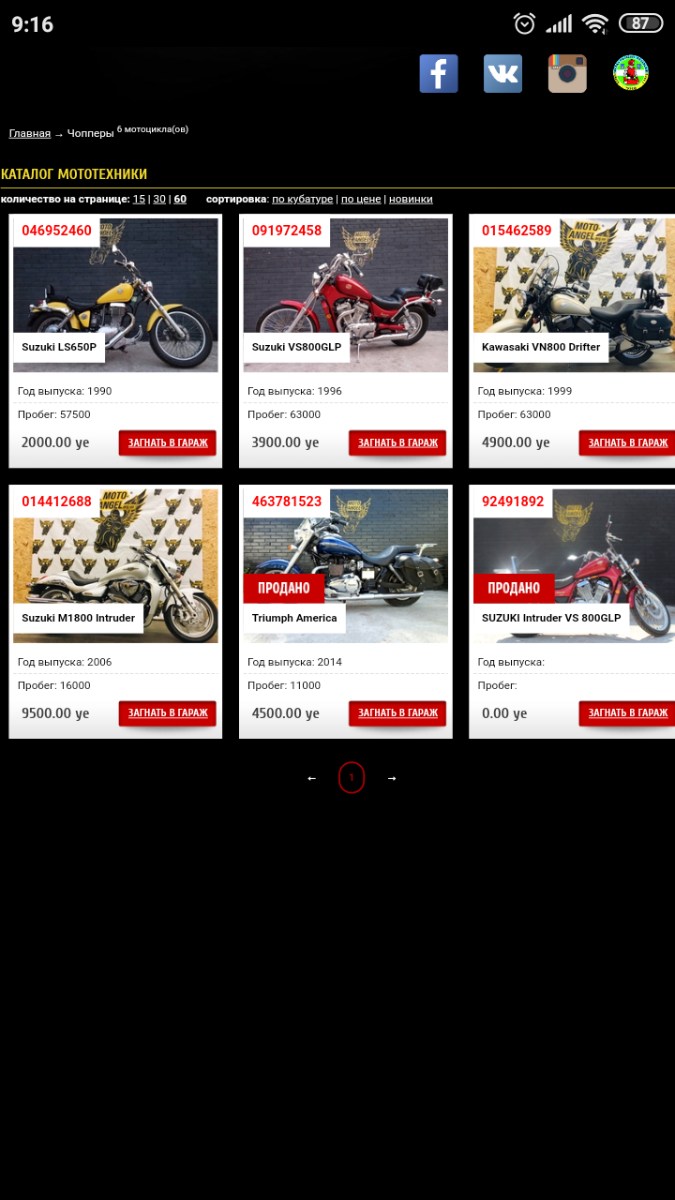Viewport: 675px width, 1200px height.
Task: Sort catalog по цене
Action: [x=361, y=199]
